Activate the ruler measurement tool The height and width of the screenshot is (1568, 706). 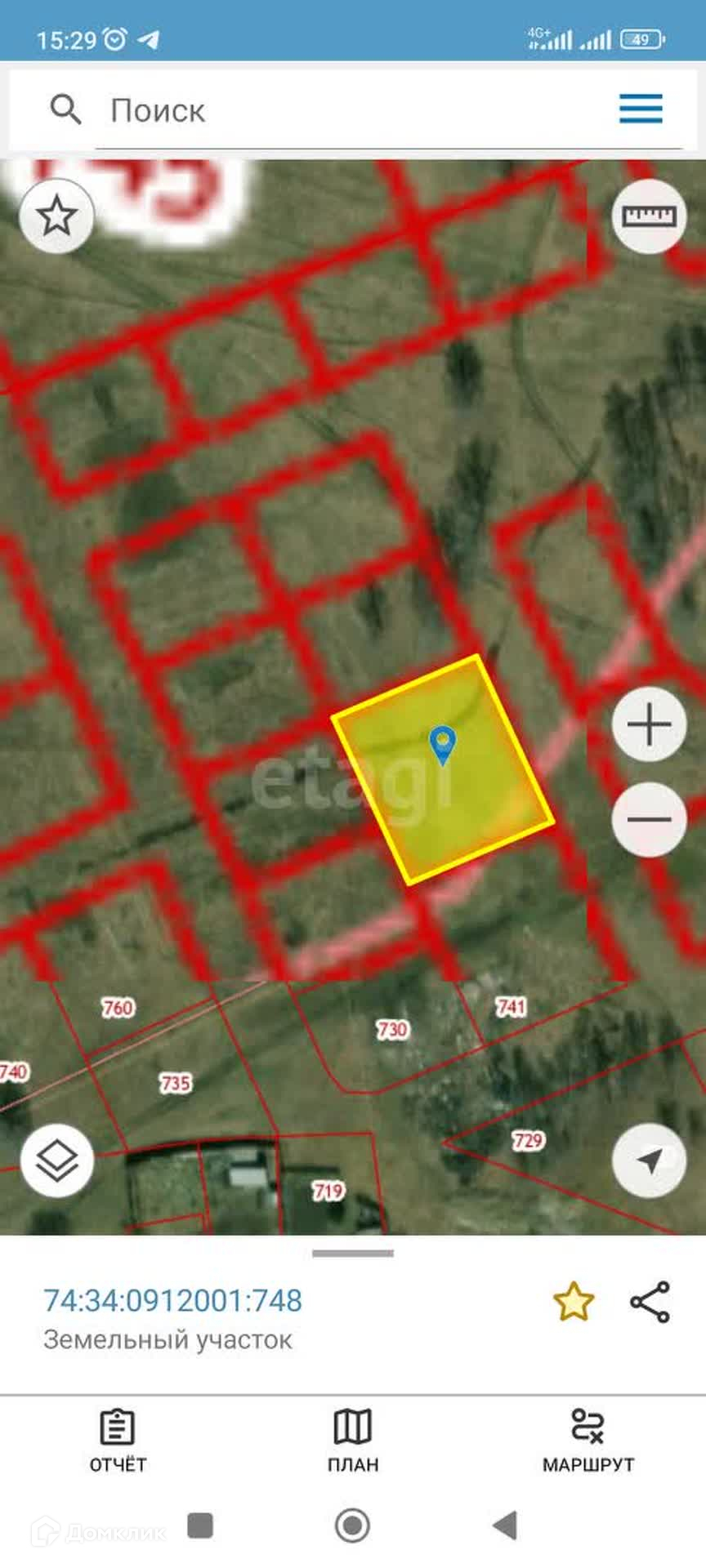click(649, 216)
